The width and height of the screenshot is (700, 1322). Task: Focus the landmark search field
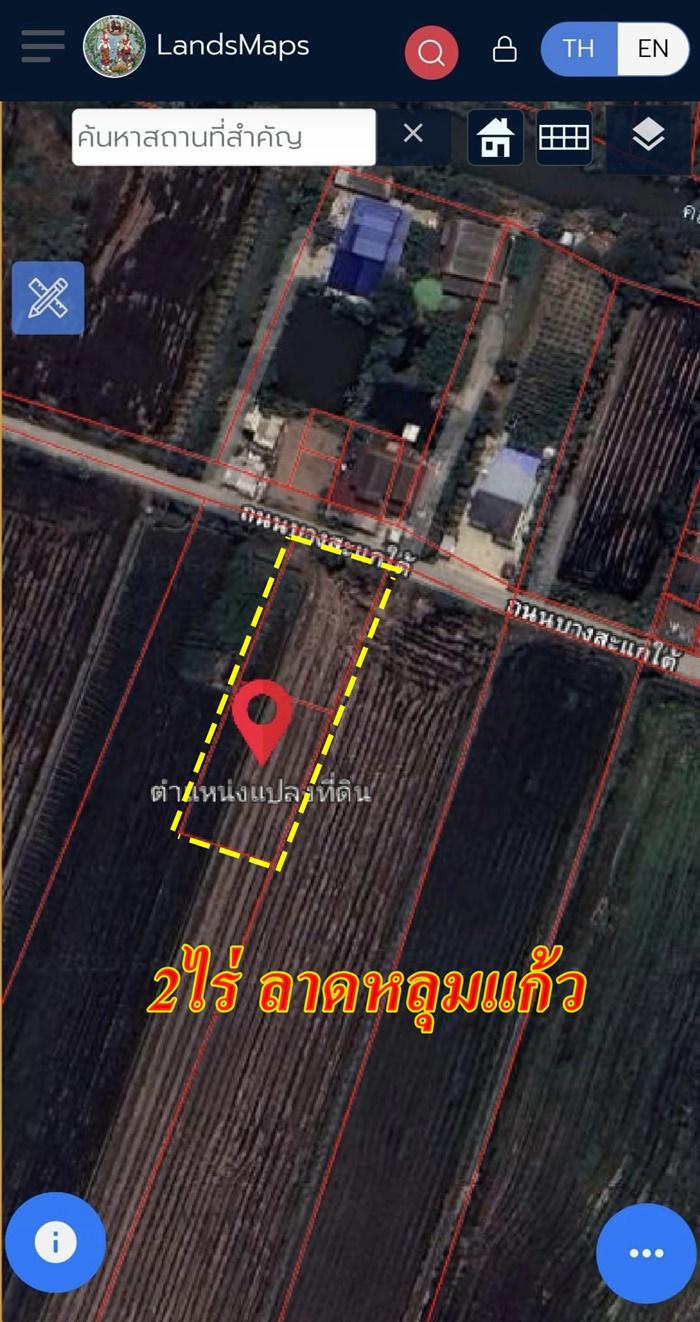coord(224,137)
